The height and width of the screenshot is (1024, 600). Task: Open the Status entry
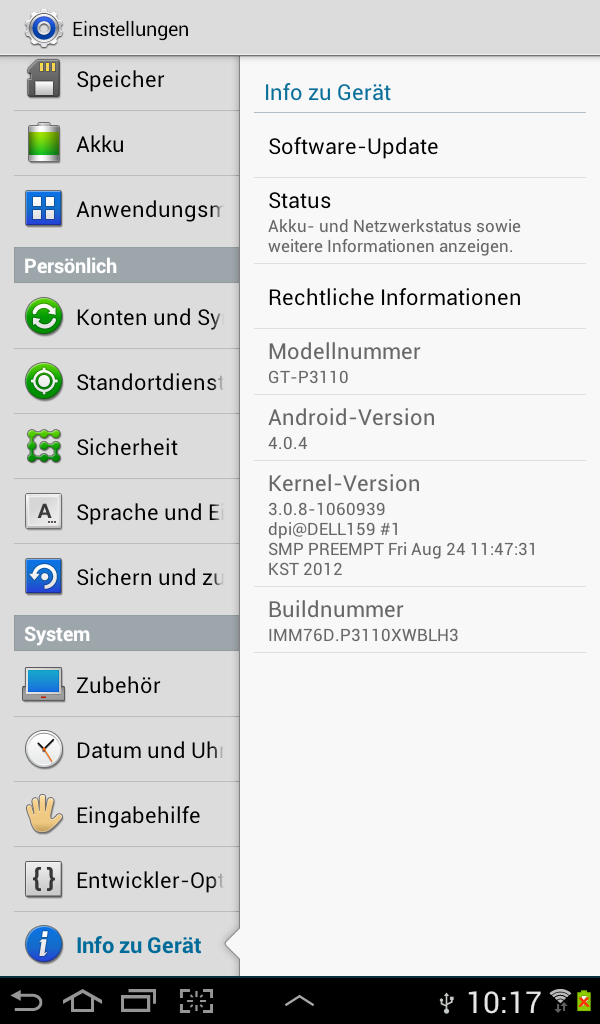420,221
